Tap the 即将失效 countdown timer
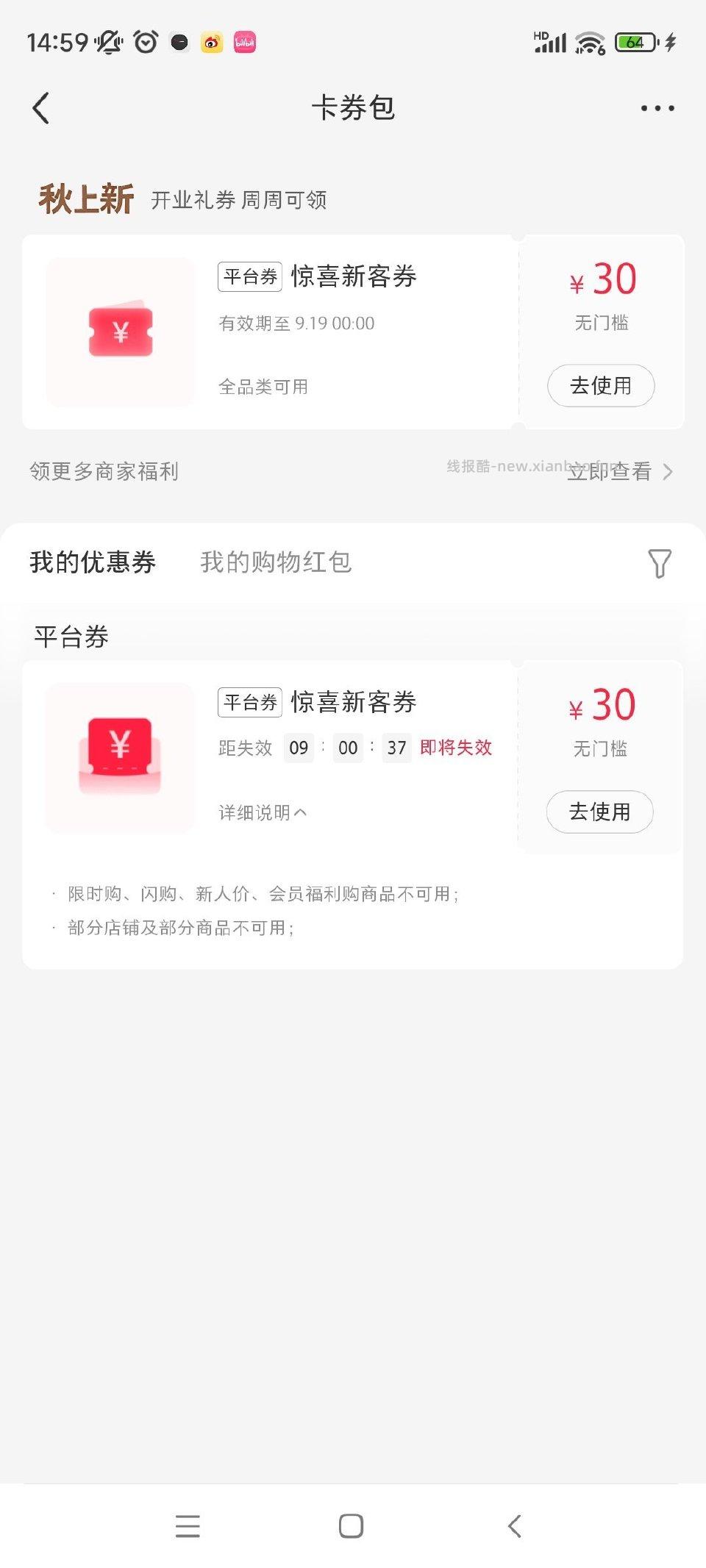706x1568 pixels. [457, 748]
